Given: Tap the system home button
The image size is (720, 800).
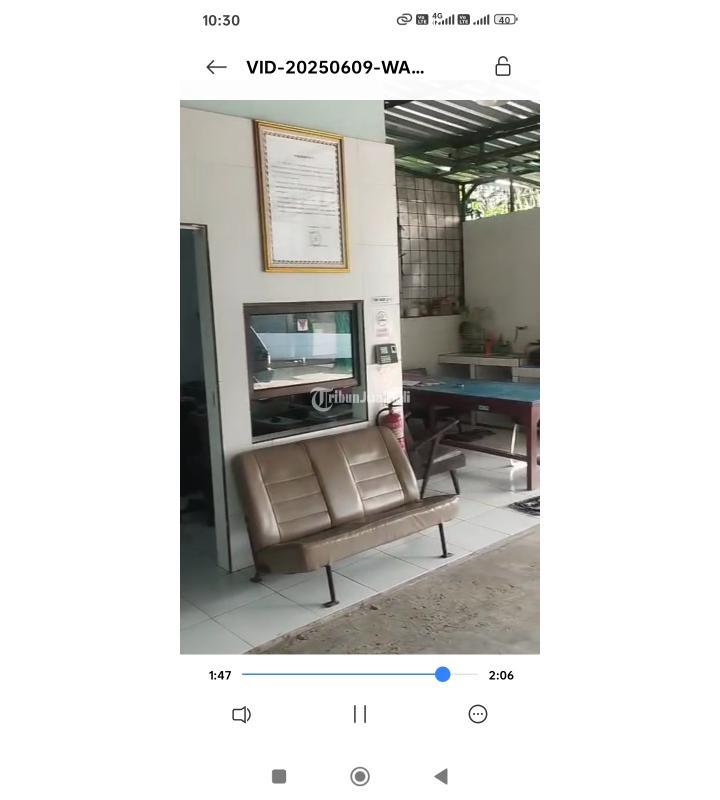Looking at the screenshot, I should [x=360, y=776].
